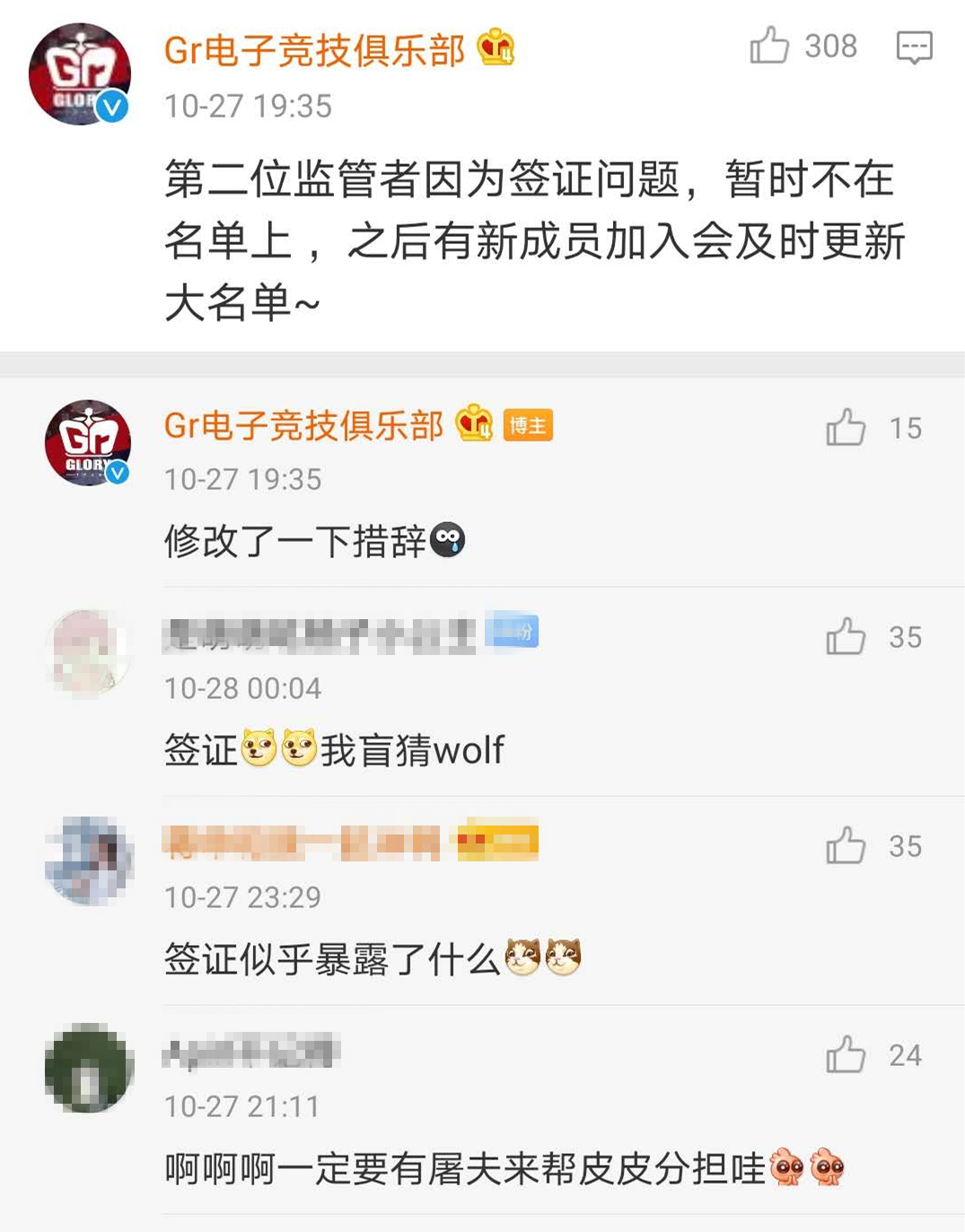The image size is (965, 1232).
Task: Click the orange fan badge in the 10-27 23:29 comment
Action: [496, 843]
